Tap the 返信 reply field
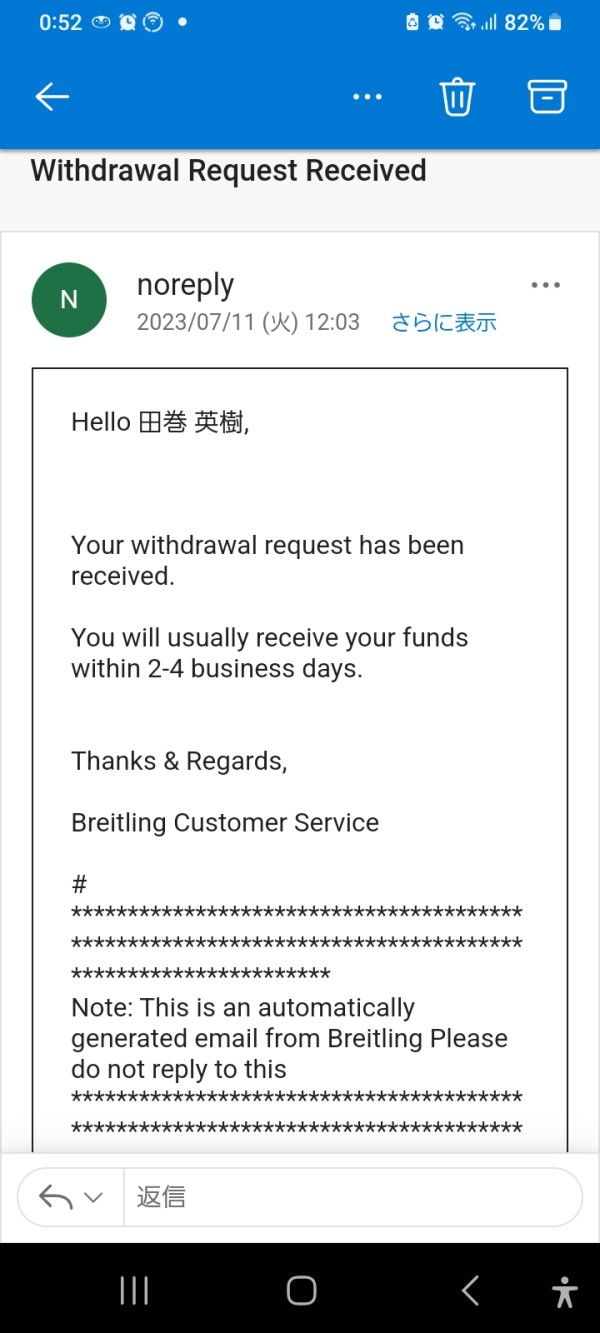Viewport: 600px width, 1333px height. tap(352, 1197)
